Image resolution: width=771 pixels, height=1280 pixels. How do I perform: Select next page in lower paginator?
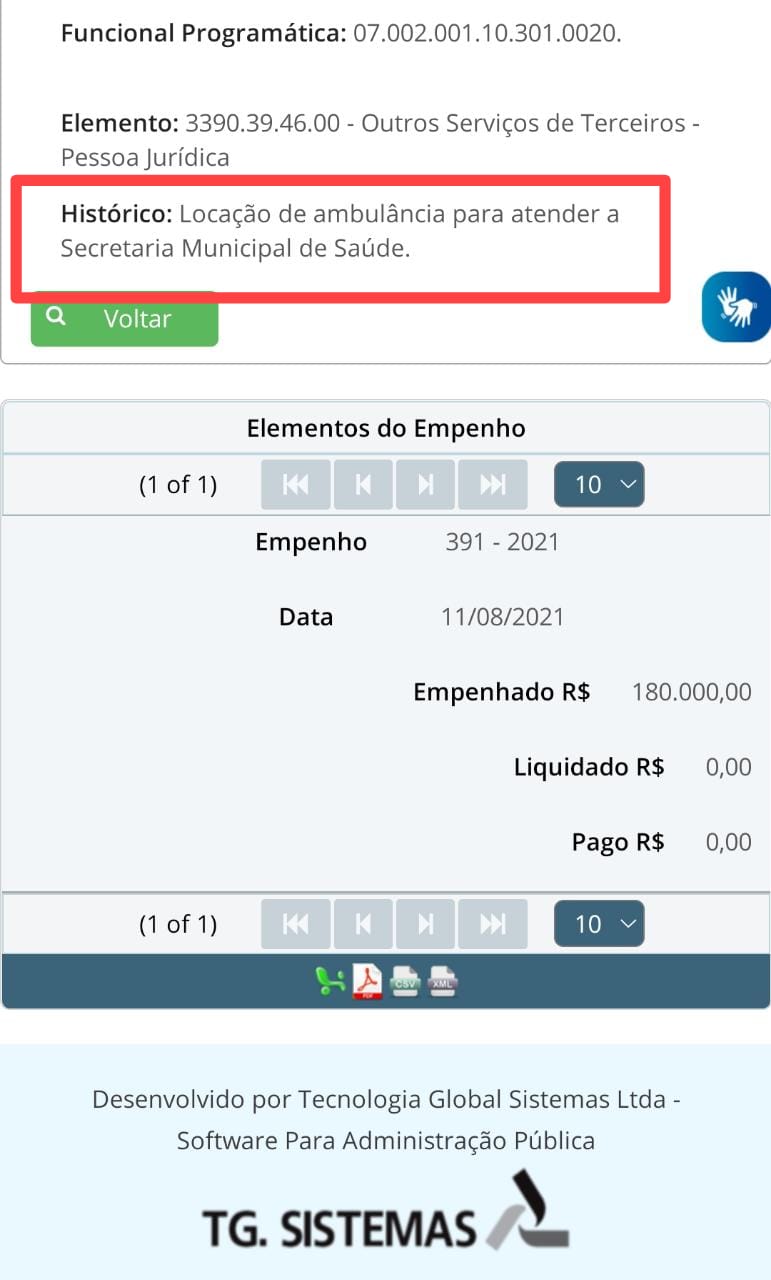tap(426, 924)
